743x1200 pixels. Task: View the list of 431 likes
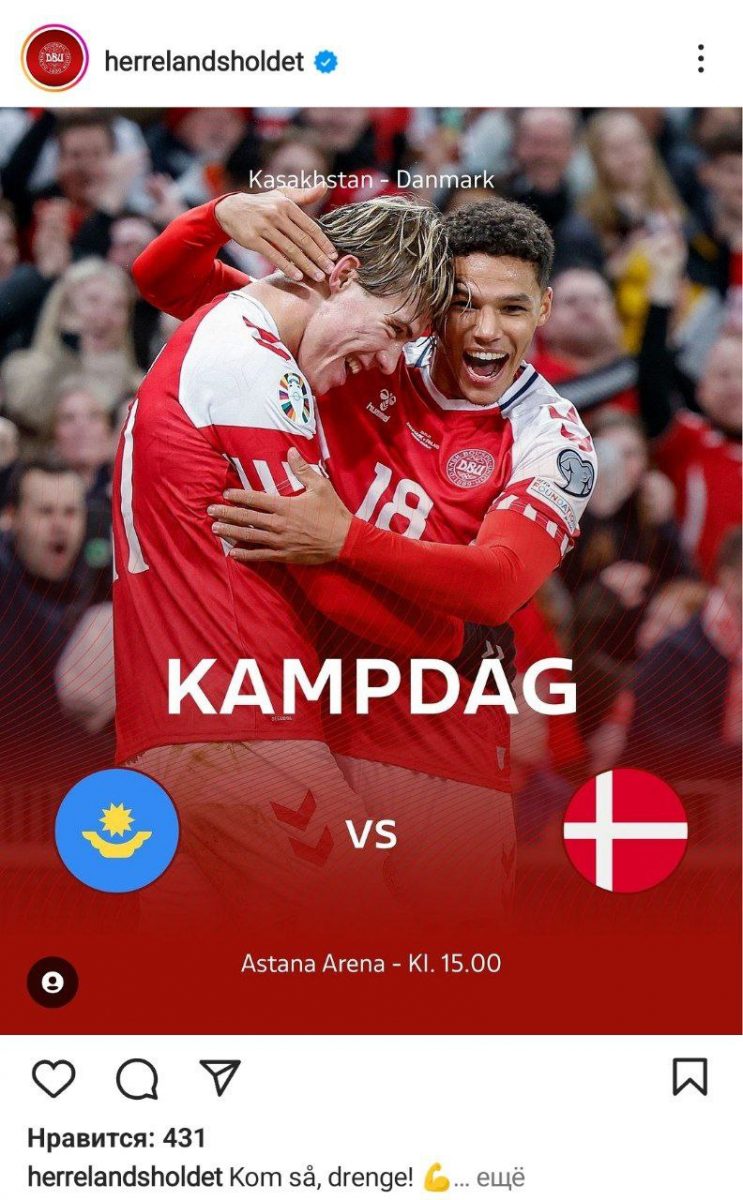coord(116,1138)
